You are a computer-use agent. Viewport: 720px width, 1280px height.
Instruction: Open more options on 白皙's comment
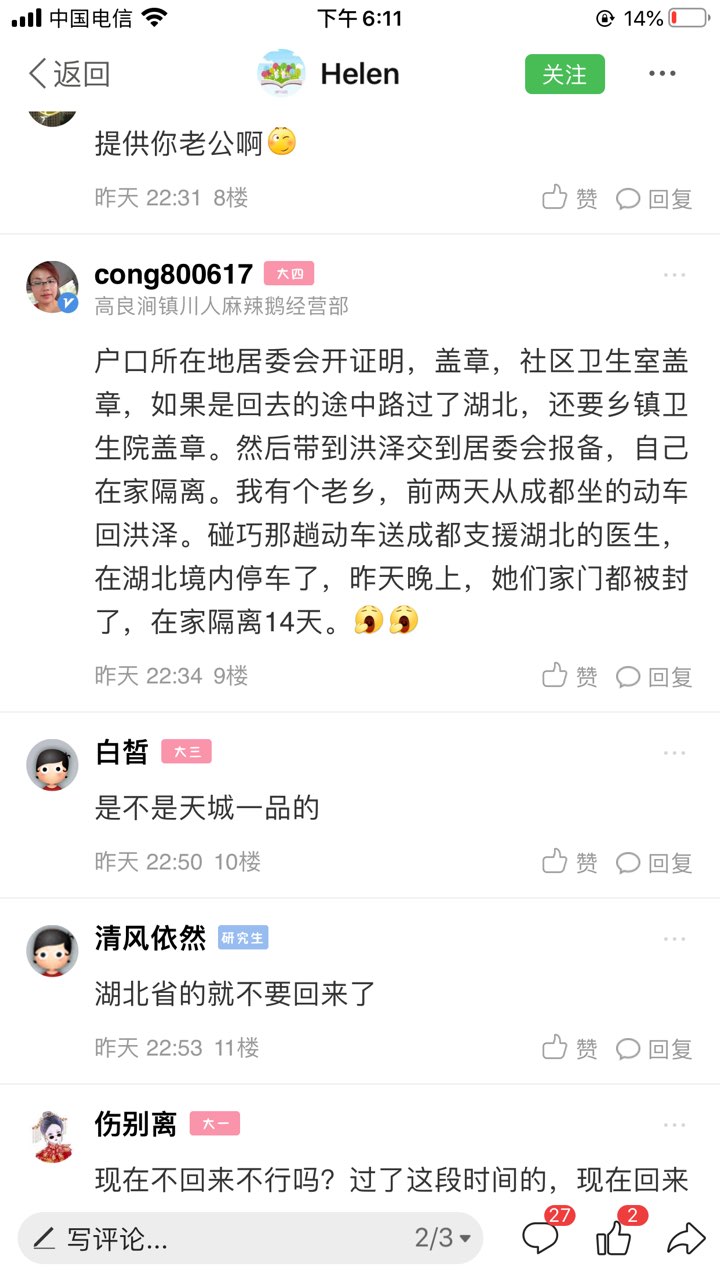(675, 753)
